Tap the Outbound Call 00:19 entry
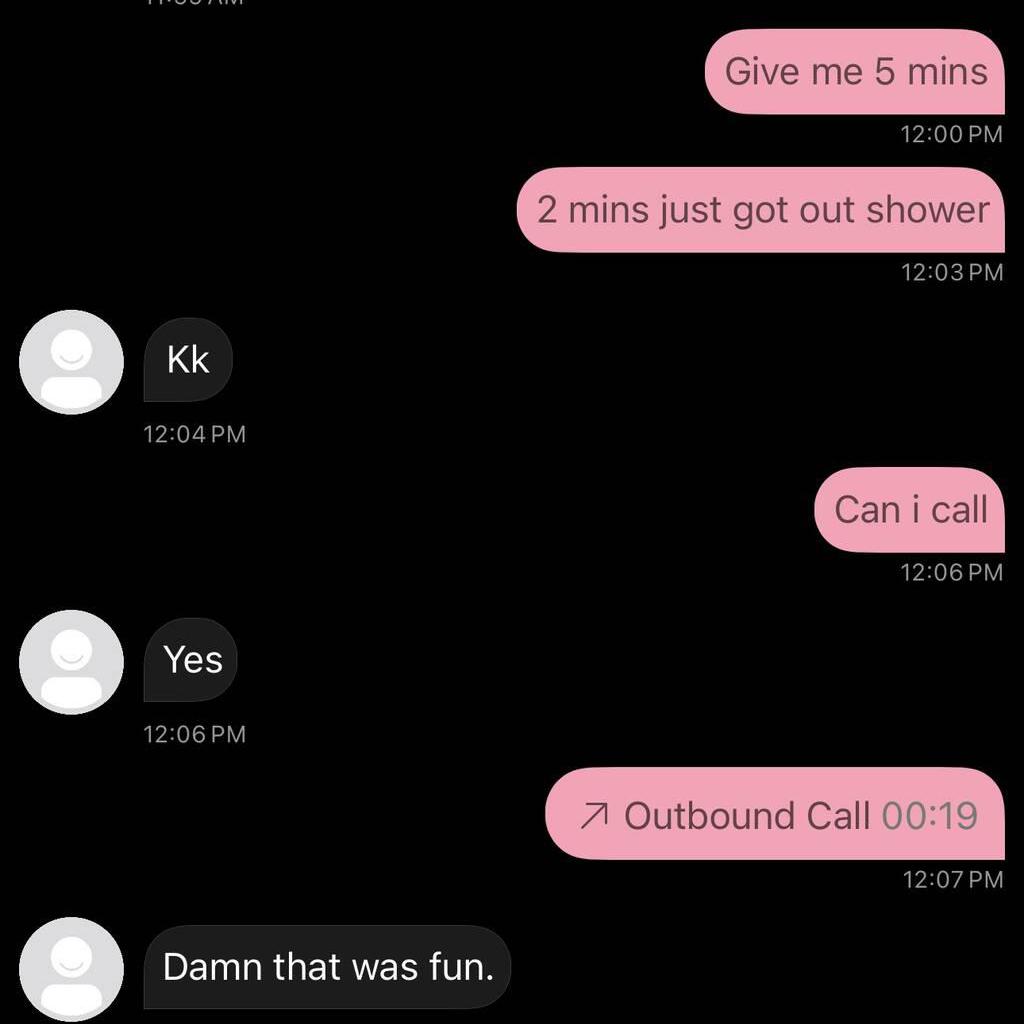This screenshot has width=1024, height=1024. 775,815
